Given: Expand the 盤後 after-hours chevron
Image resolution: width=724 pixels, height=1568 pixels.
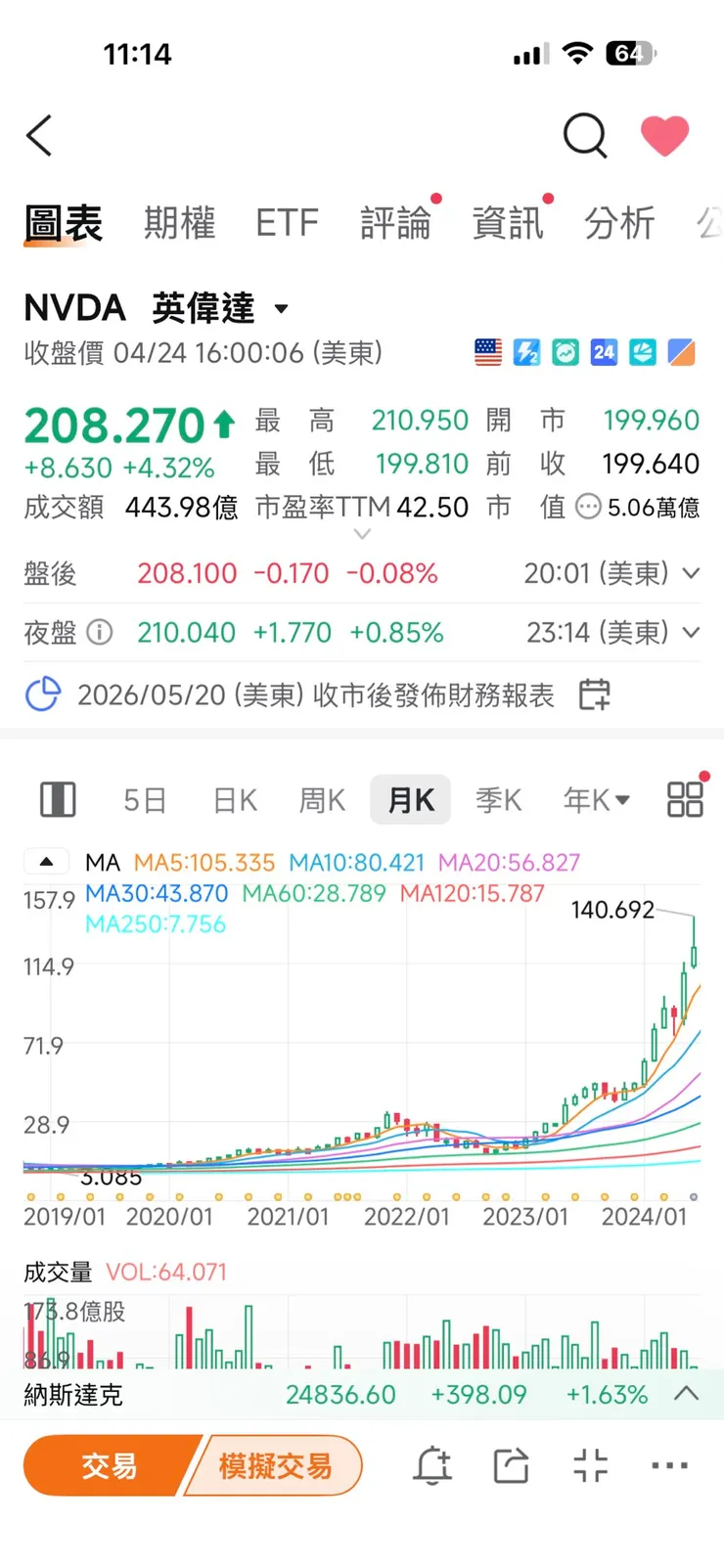Looking at the screenshot, I should pyautogui.click(x=692, y=573).
